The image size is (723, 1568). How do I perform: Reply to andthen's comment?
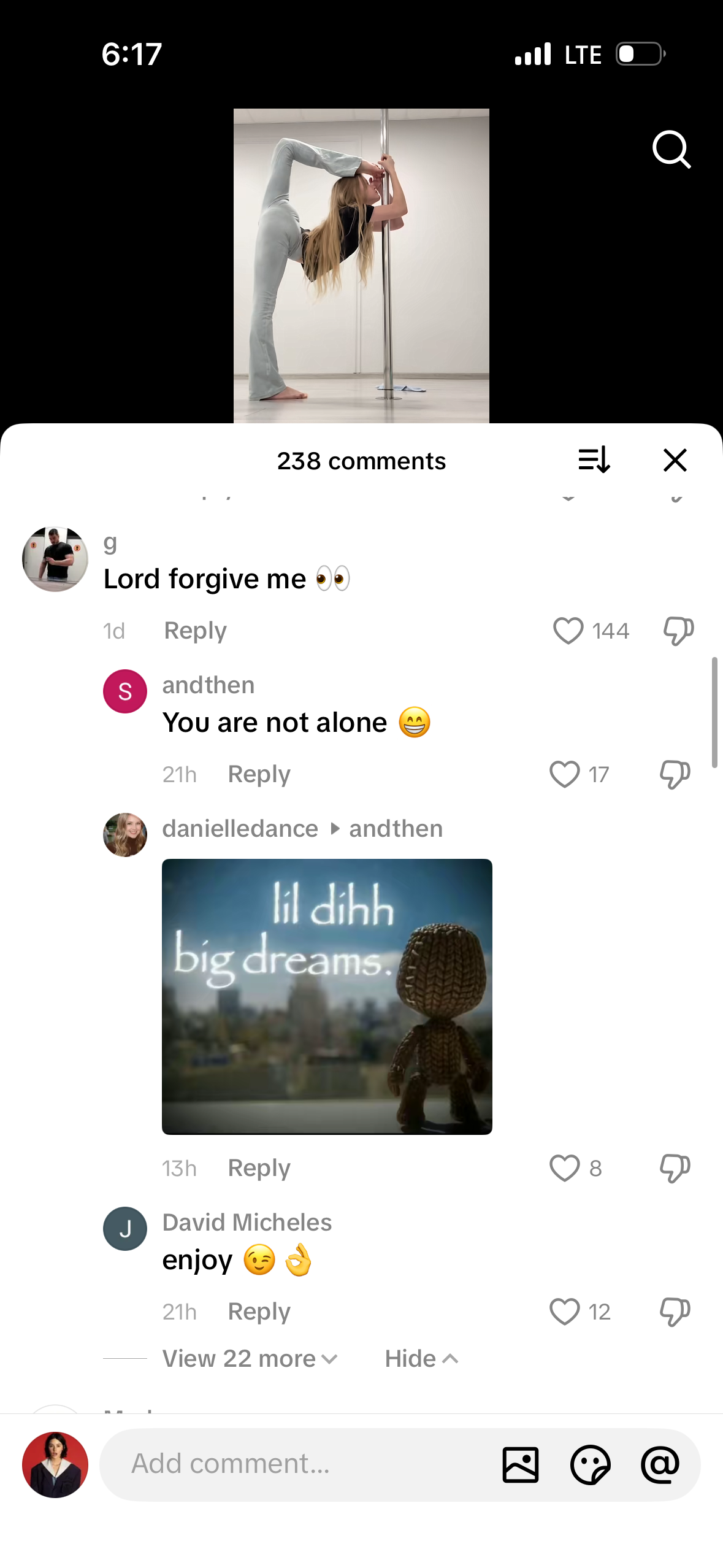pos(259,774)
